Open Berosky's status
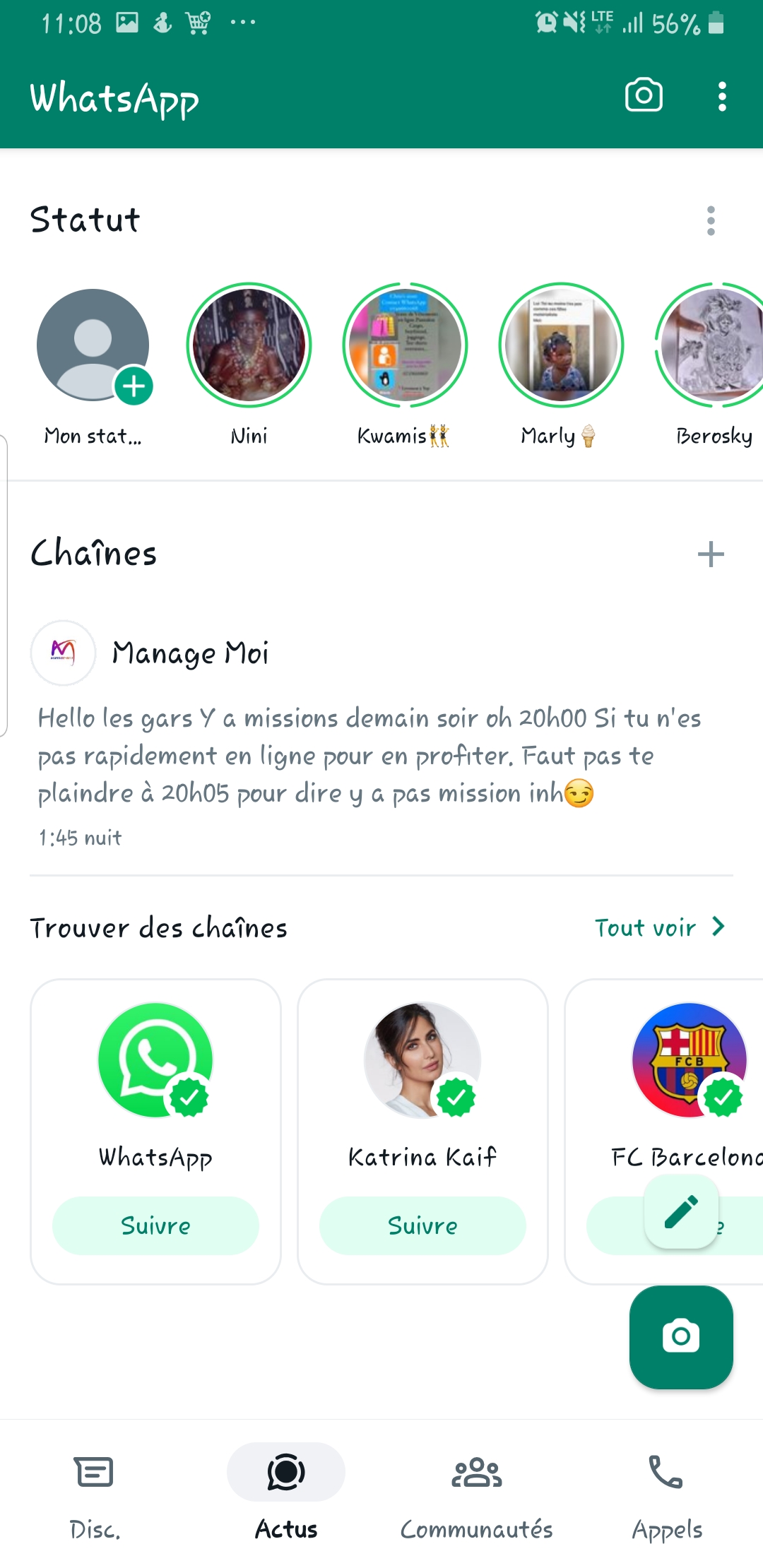 point(714,345)
